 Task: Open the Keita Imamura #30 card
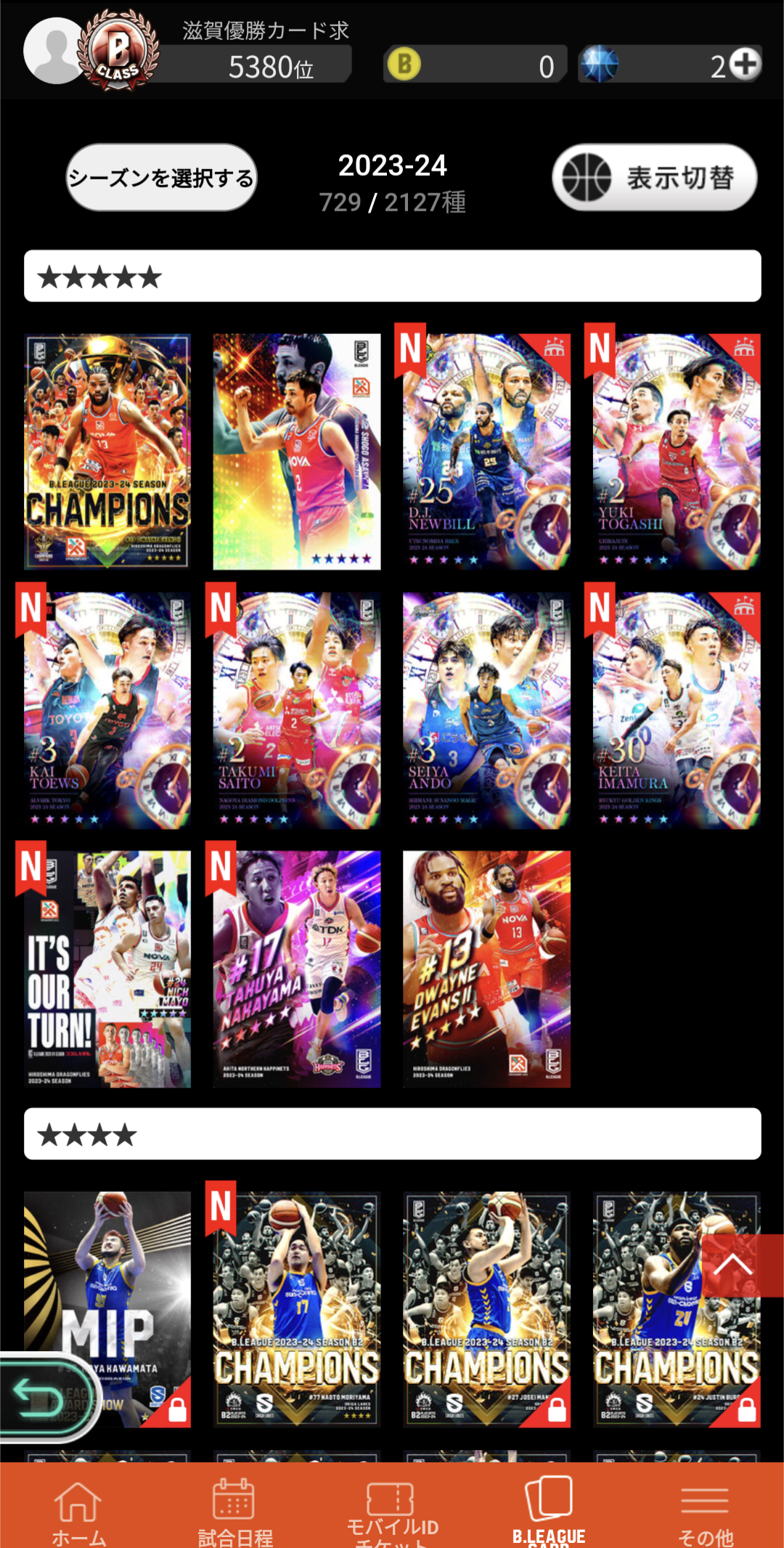[x=676, y=710]
